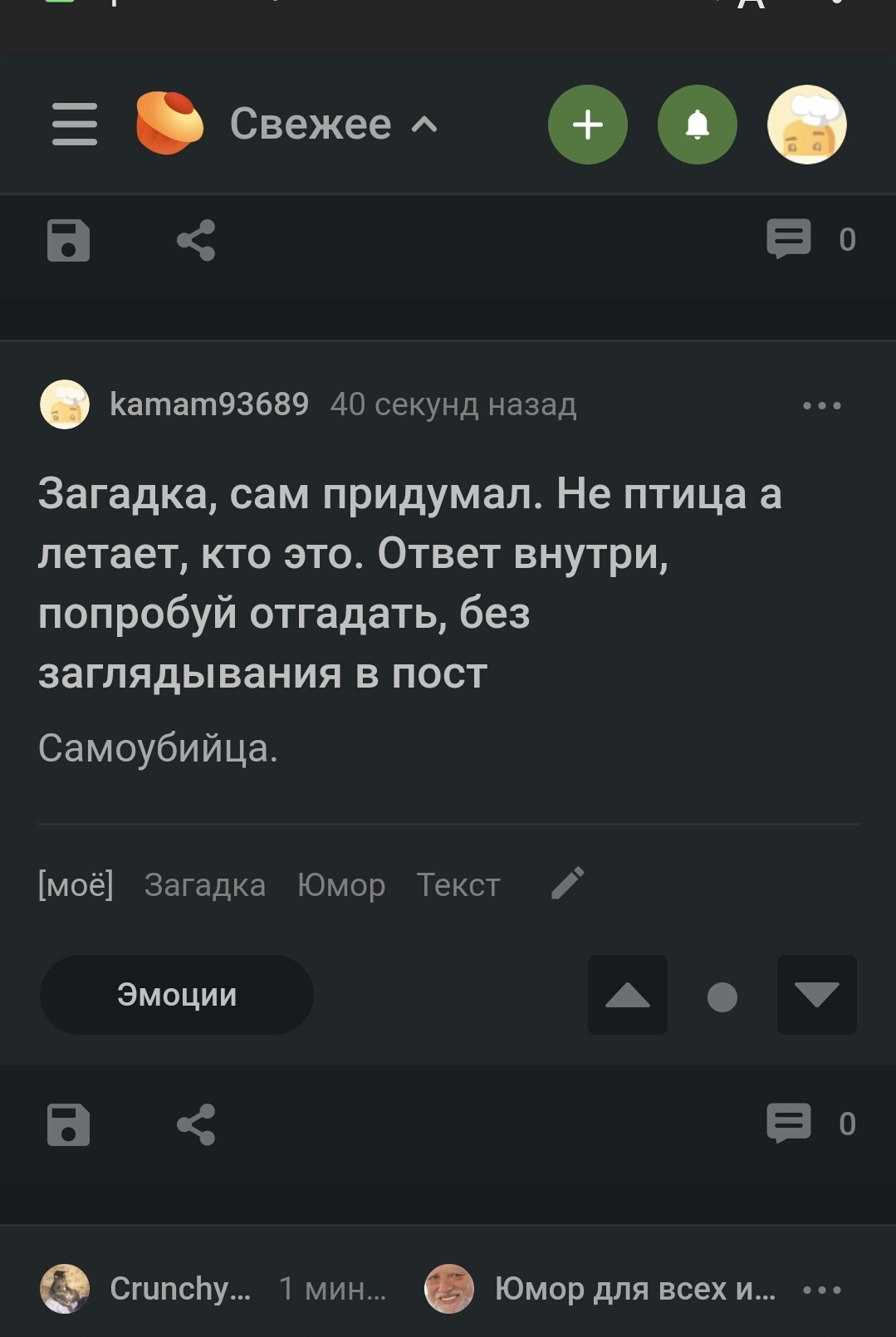Create a new post with plus button
The height and width of the screenshot is (1337, 896).
[x=587, y=125]
